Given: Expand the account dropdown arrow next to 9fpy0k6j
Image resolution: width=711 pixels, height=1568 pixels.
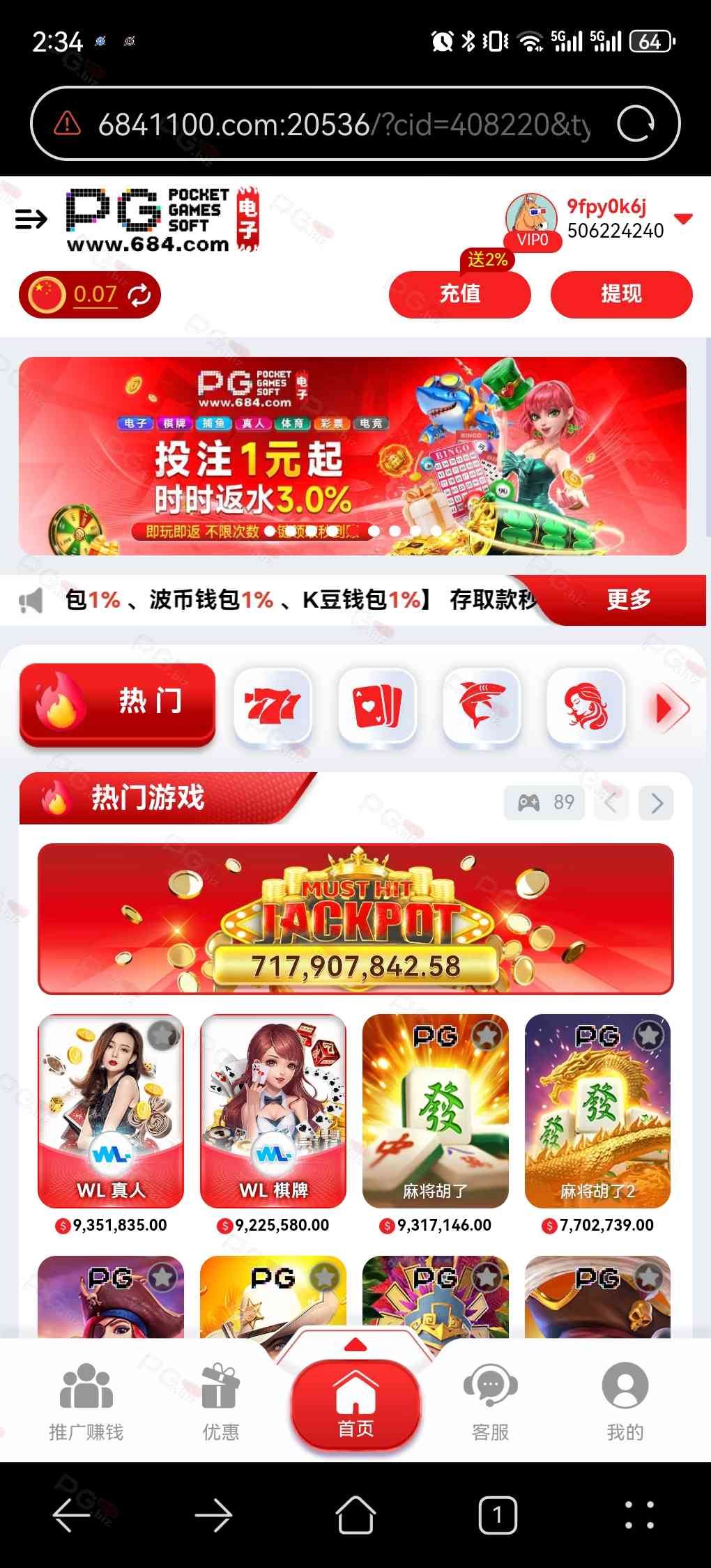Looking at the screenshot, I should [684, 219].
